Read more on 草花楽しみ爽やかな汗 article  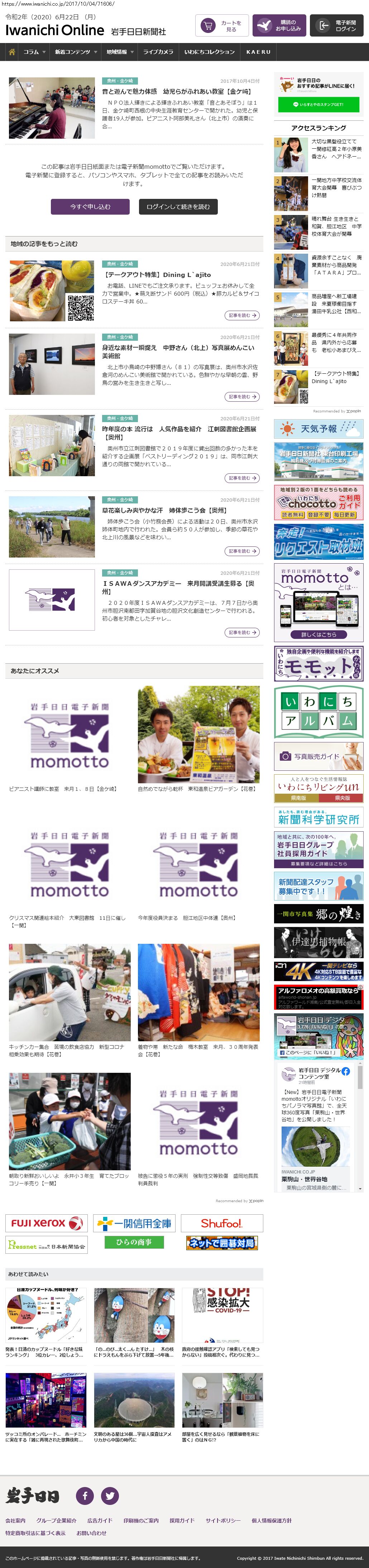click(242, 551)
